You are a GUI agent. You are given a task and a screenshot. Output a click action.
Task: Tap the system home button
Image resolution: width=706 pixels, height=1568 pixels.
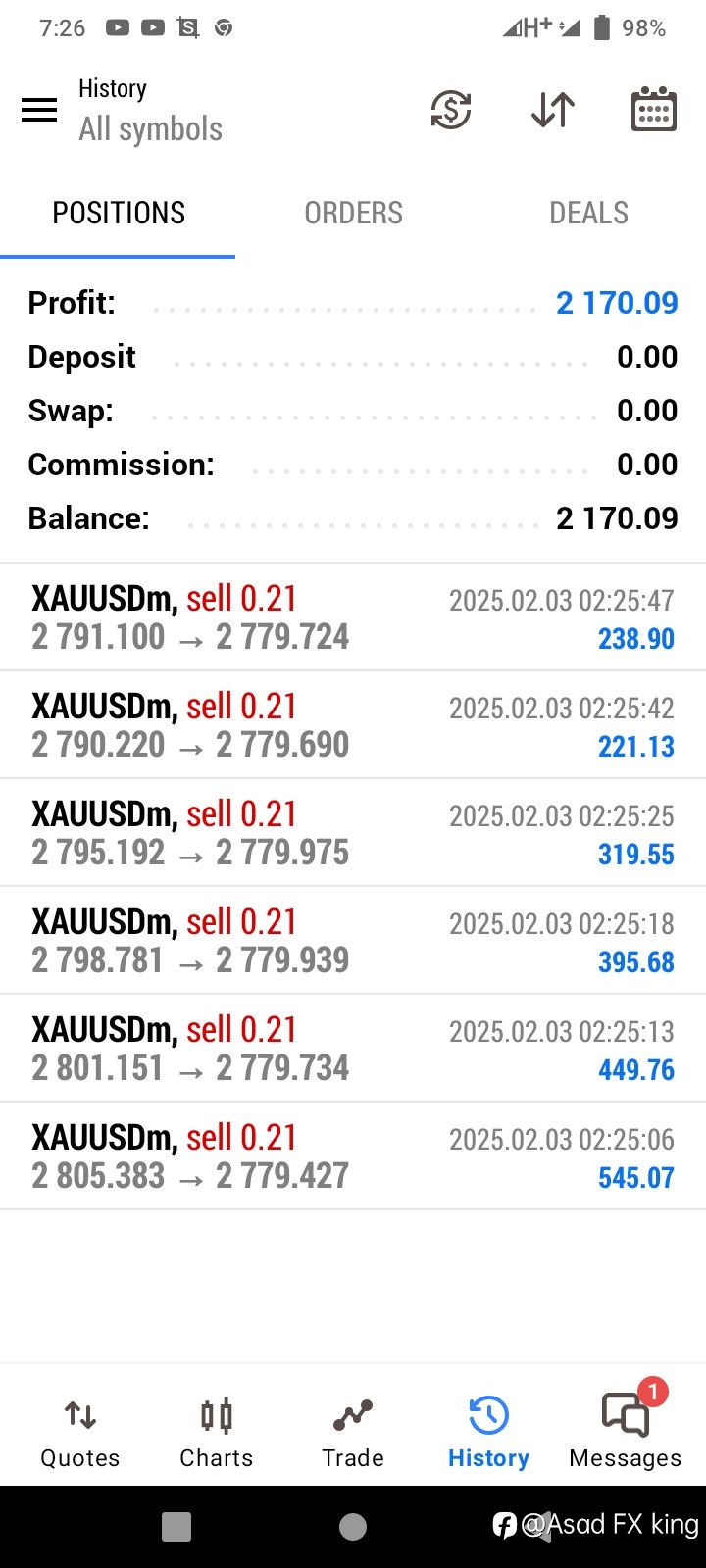point(353,1526)
